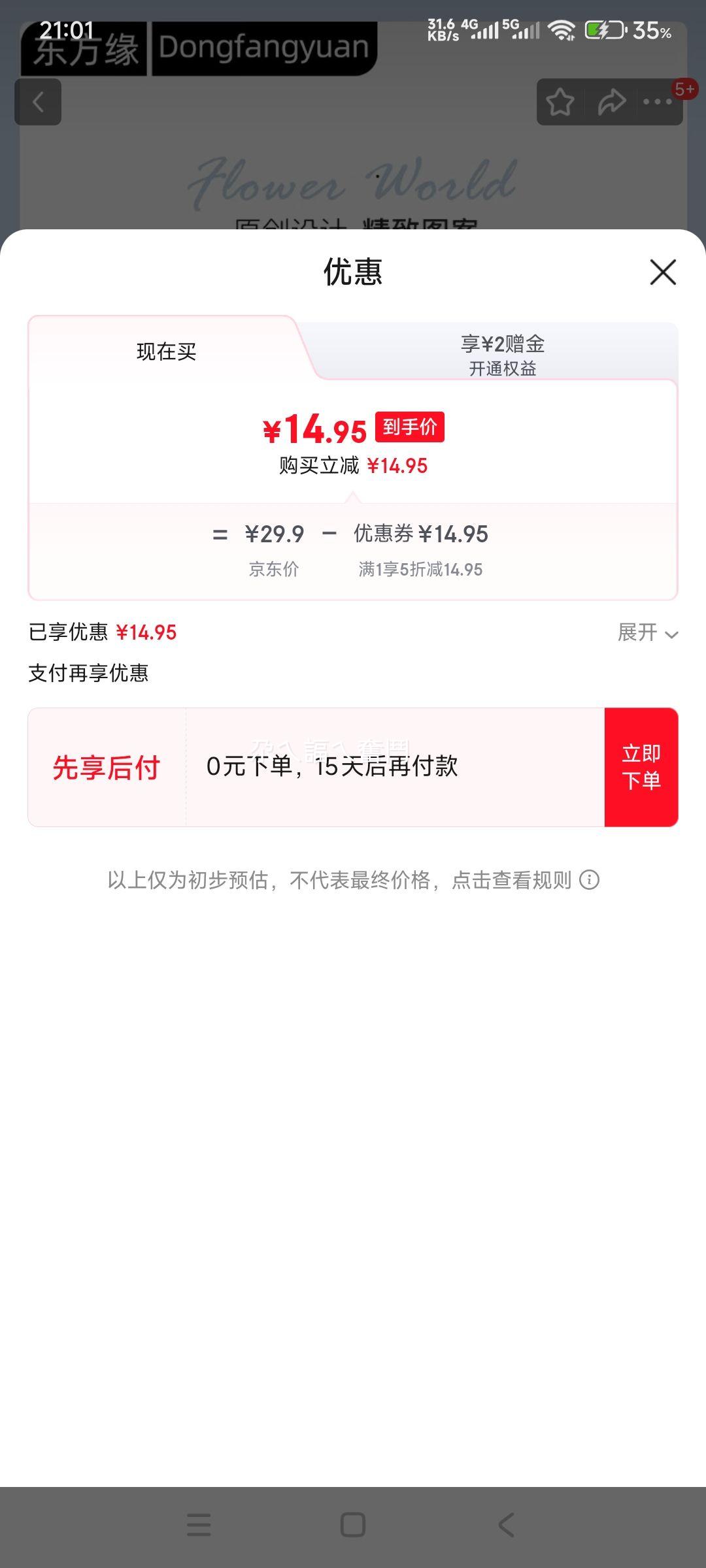The width and height of the screenshot is (706, 1568).
Task: Switch to the 享¥2赠金 开通权益 tab
Action: [x=502, y=355]
